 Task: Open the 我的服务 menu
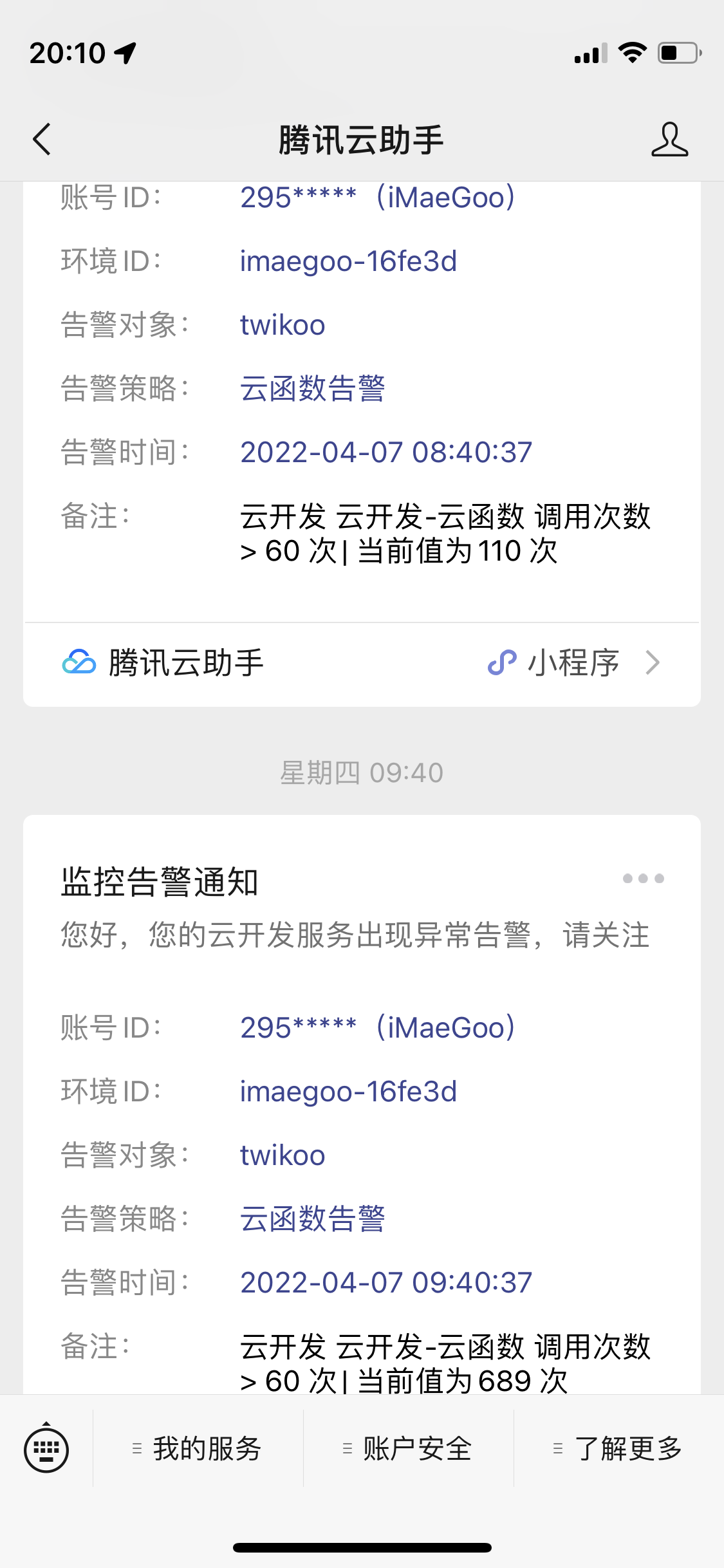click(198, 1450)
